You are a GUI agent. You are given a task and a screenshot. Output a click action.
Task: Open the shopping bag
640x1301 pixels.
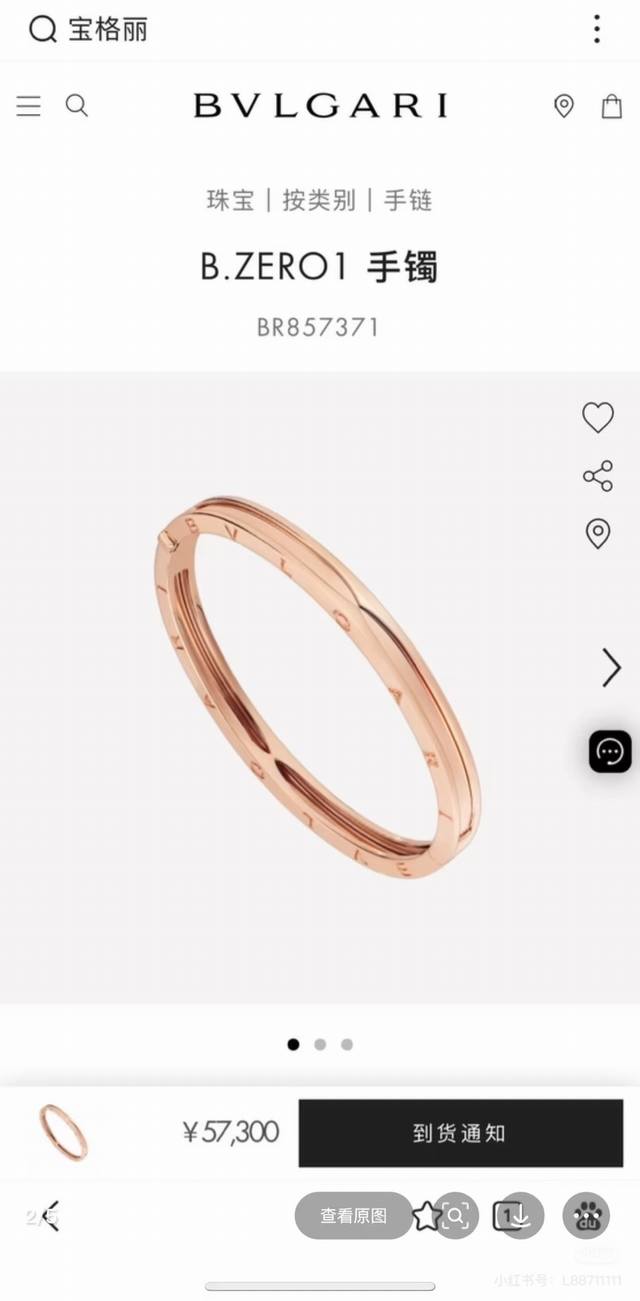click(611, 106)
